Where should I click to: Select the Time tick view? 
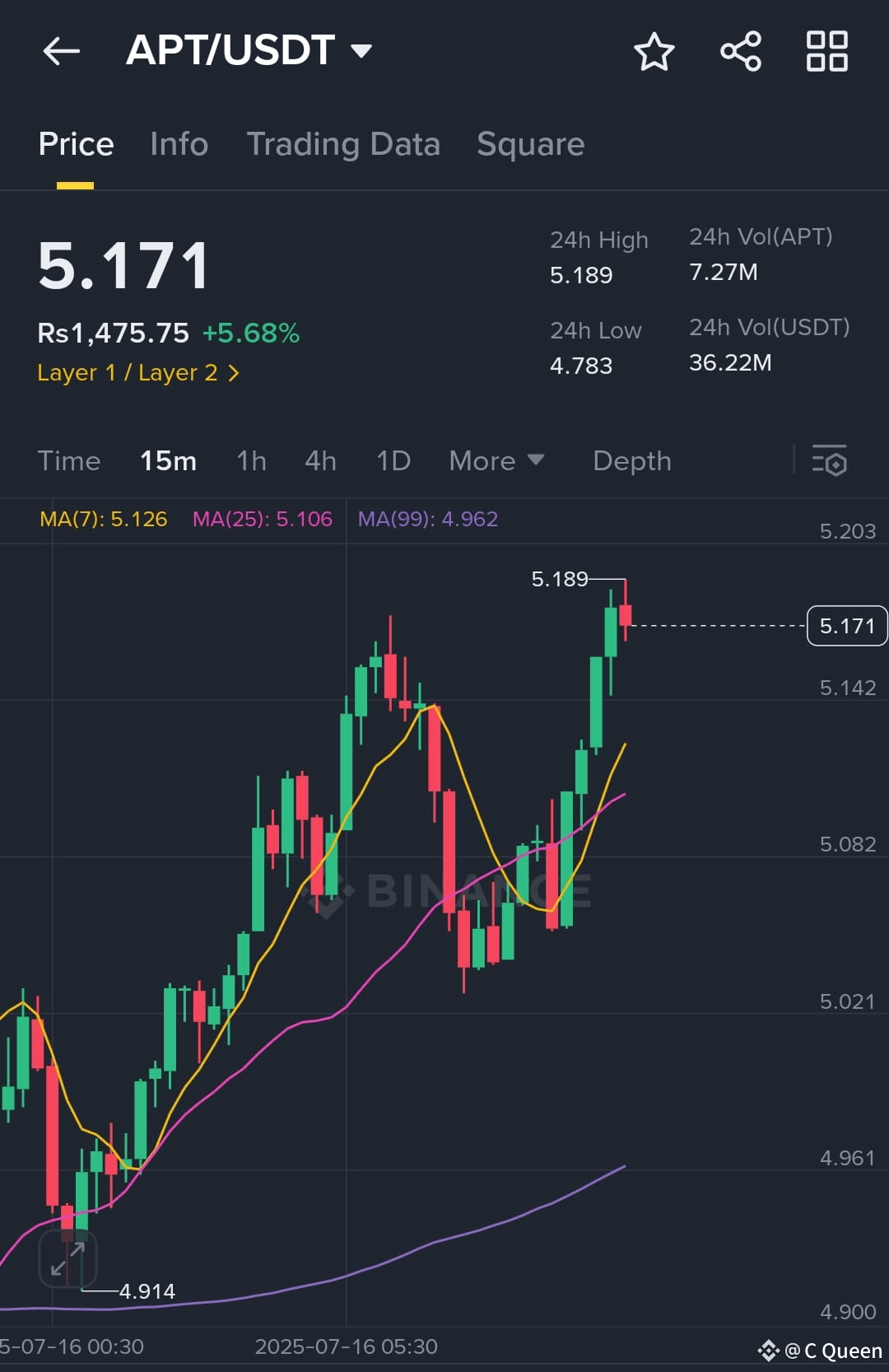pos(69,461)
